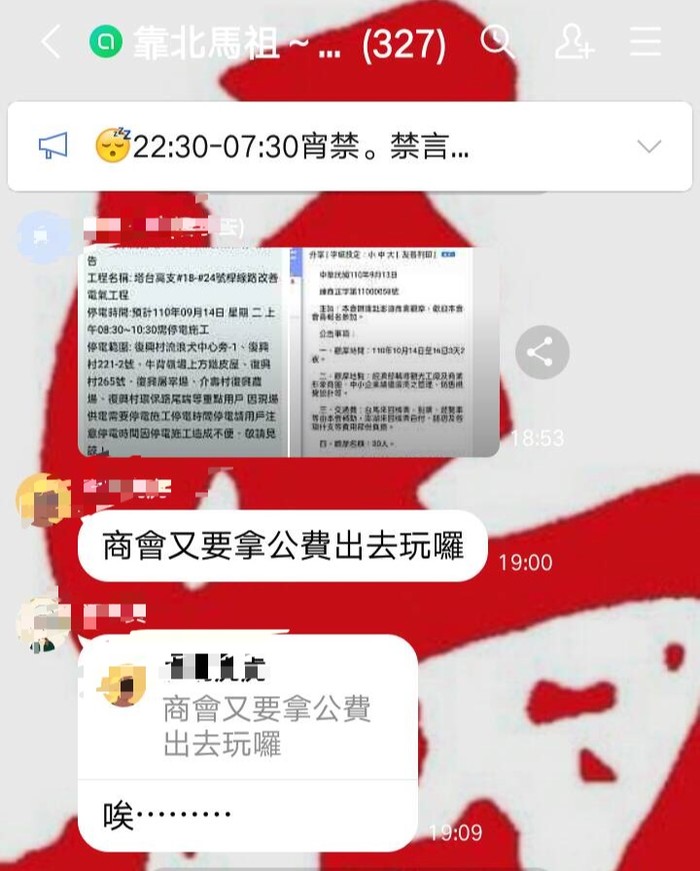Open the shared image of the notices

click(x=289, y=352)
